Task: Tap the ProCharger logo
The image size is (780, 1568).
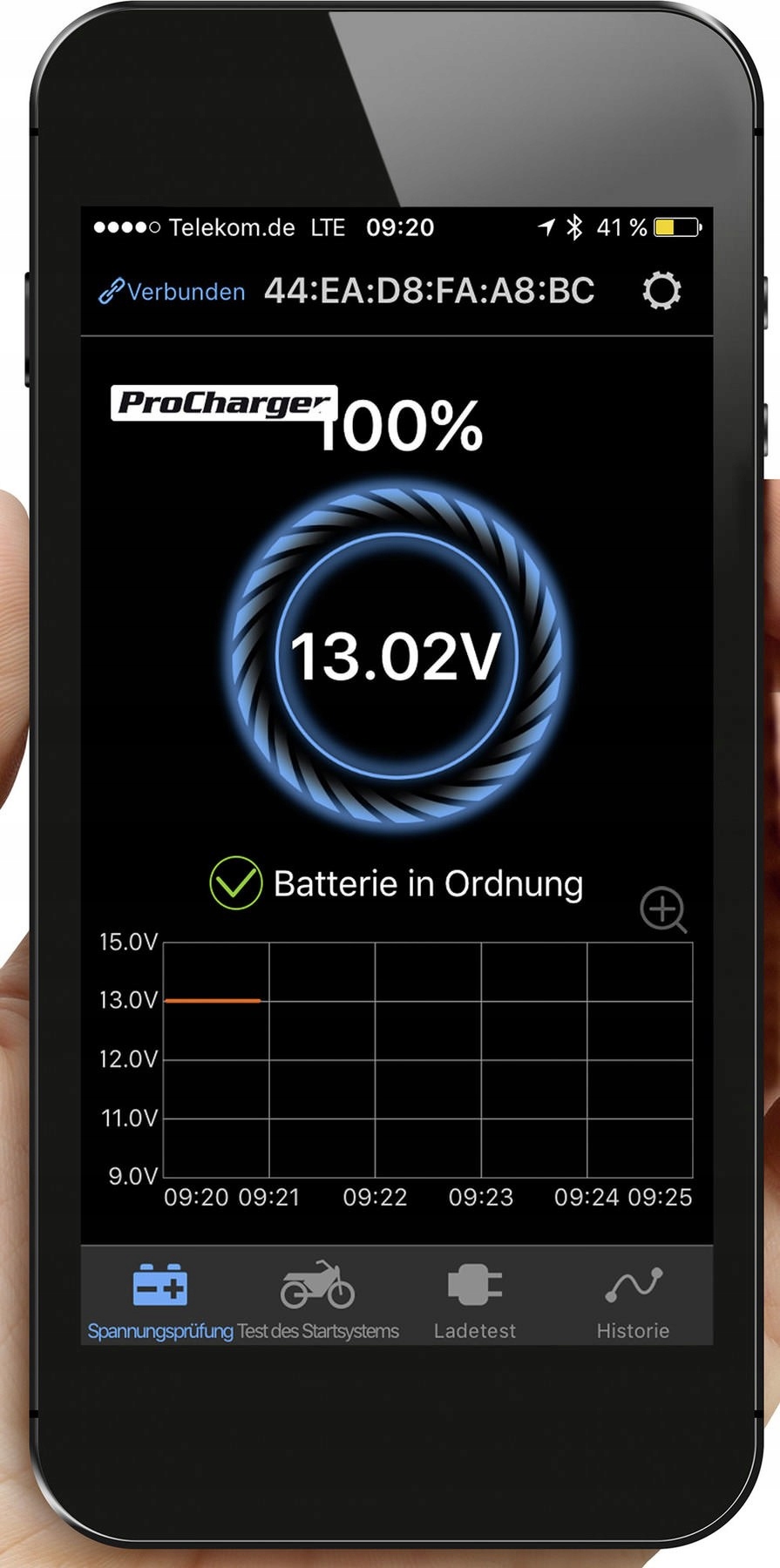Action: (x=222, y=403)
